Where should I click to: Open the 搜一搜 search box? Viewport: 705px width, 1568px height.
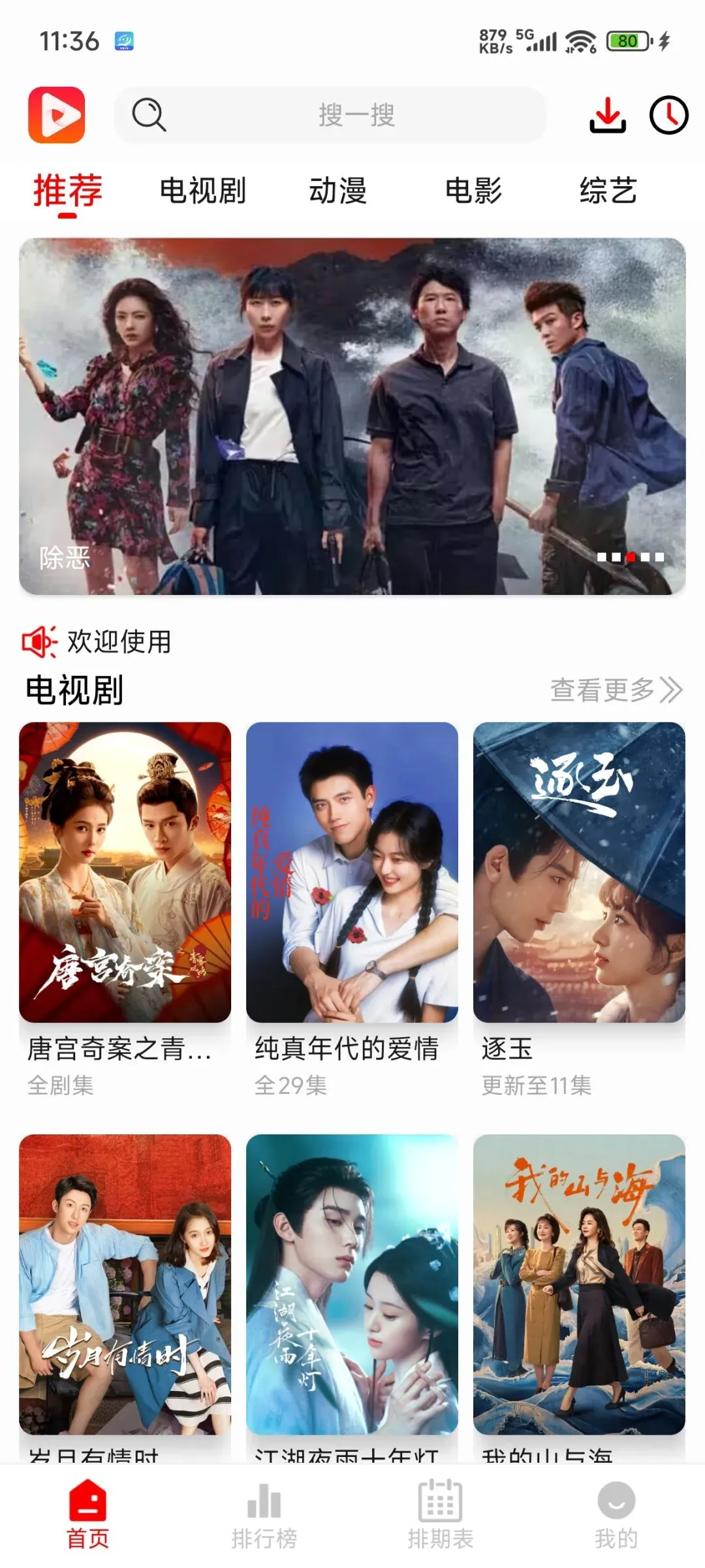330,116
